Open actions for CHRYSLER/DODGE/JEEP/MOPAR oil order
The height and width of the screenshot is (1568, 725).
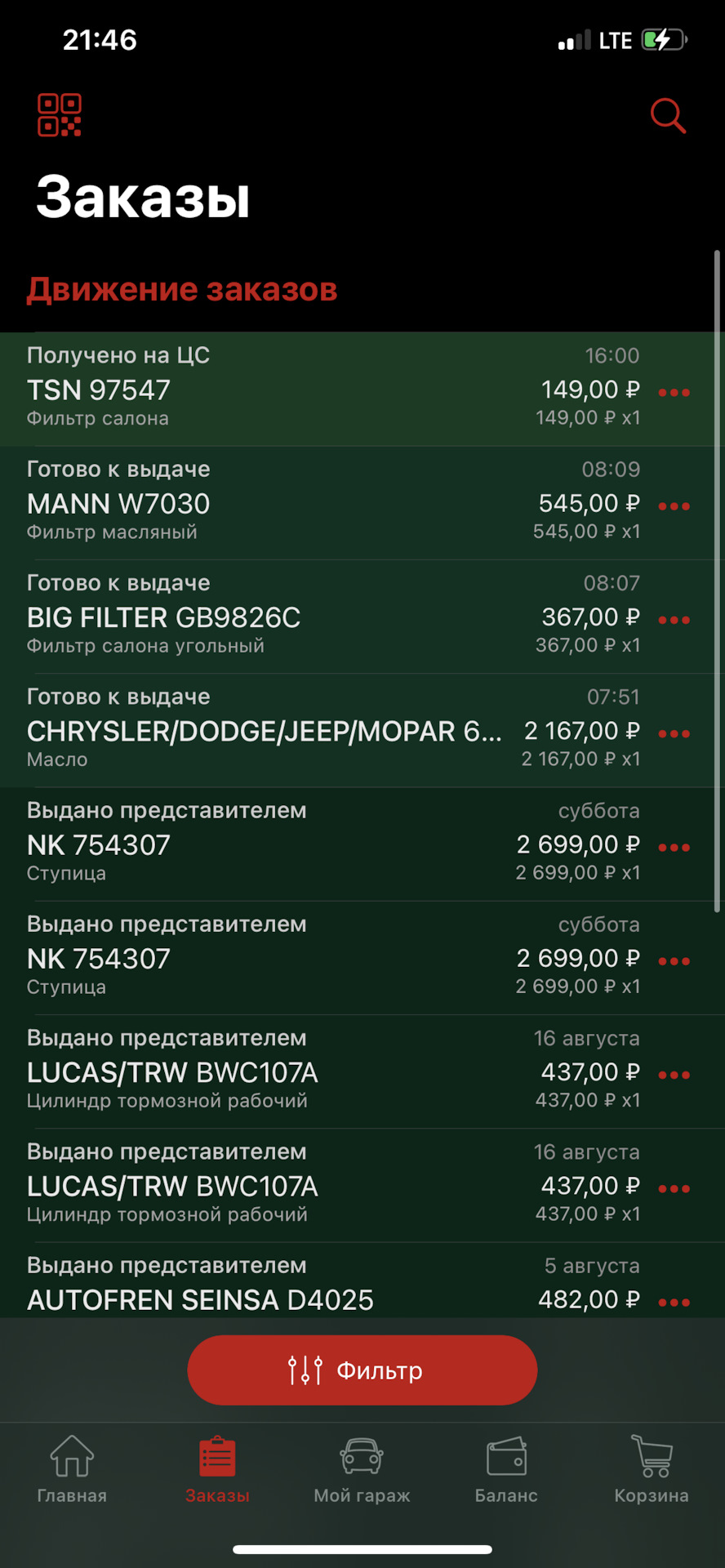point(673,733)
